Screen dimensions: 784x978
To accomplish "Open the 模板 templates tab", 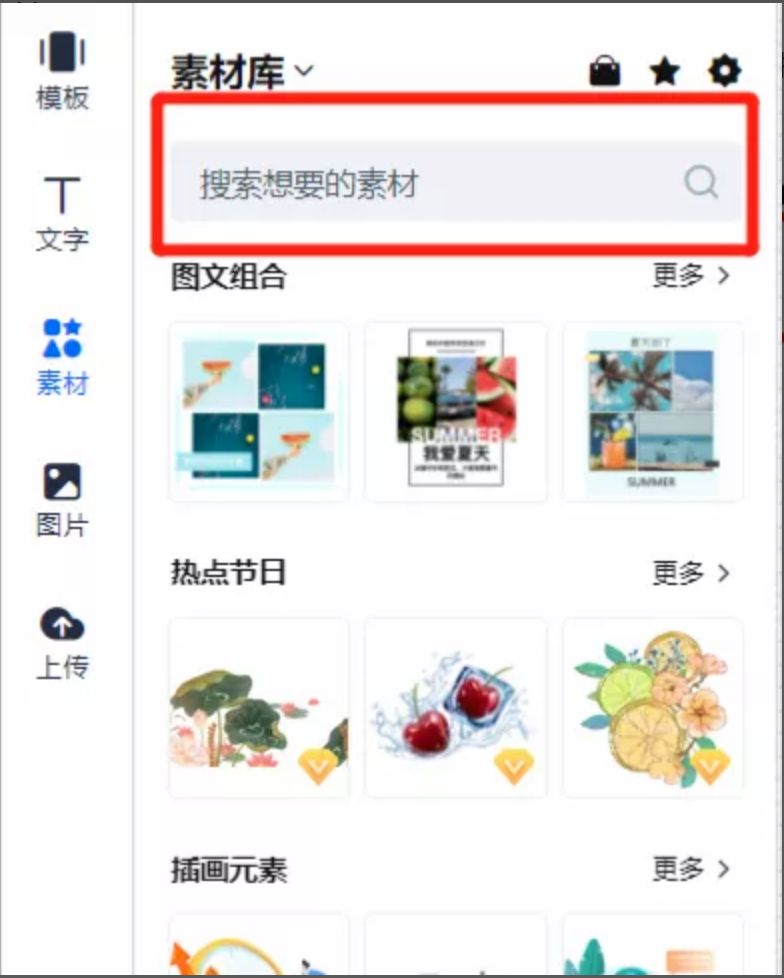I will pos(62,70).
